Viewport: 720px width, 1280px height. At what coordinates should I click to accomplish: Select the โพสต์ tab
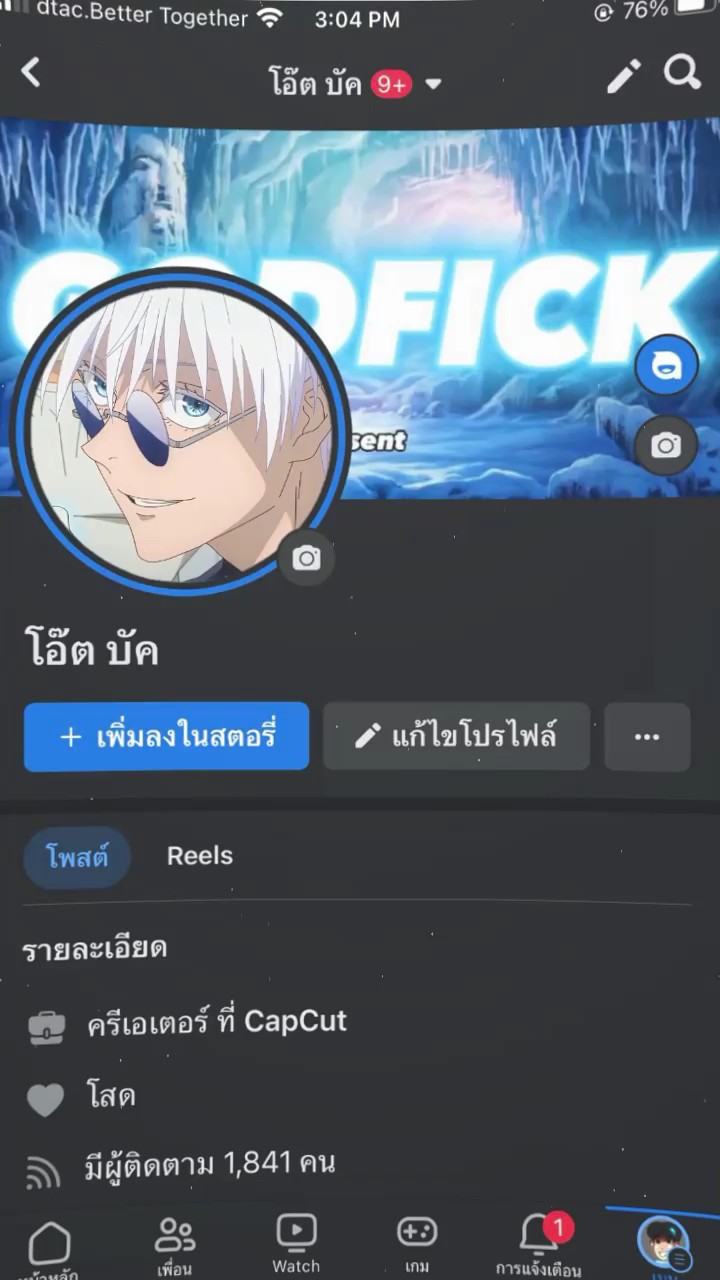tap(77, 856)
